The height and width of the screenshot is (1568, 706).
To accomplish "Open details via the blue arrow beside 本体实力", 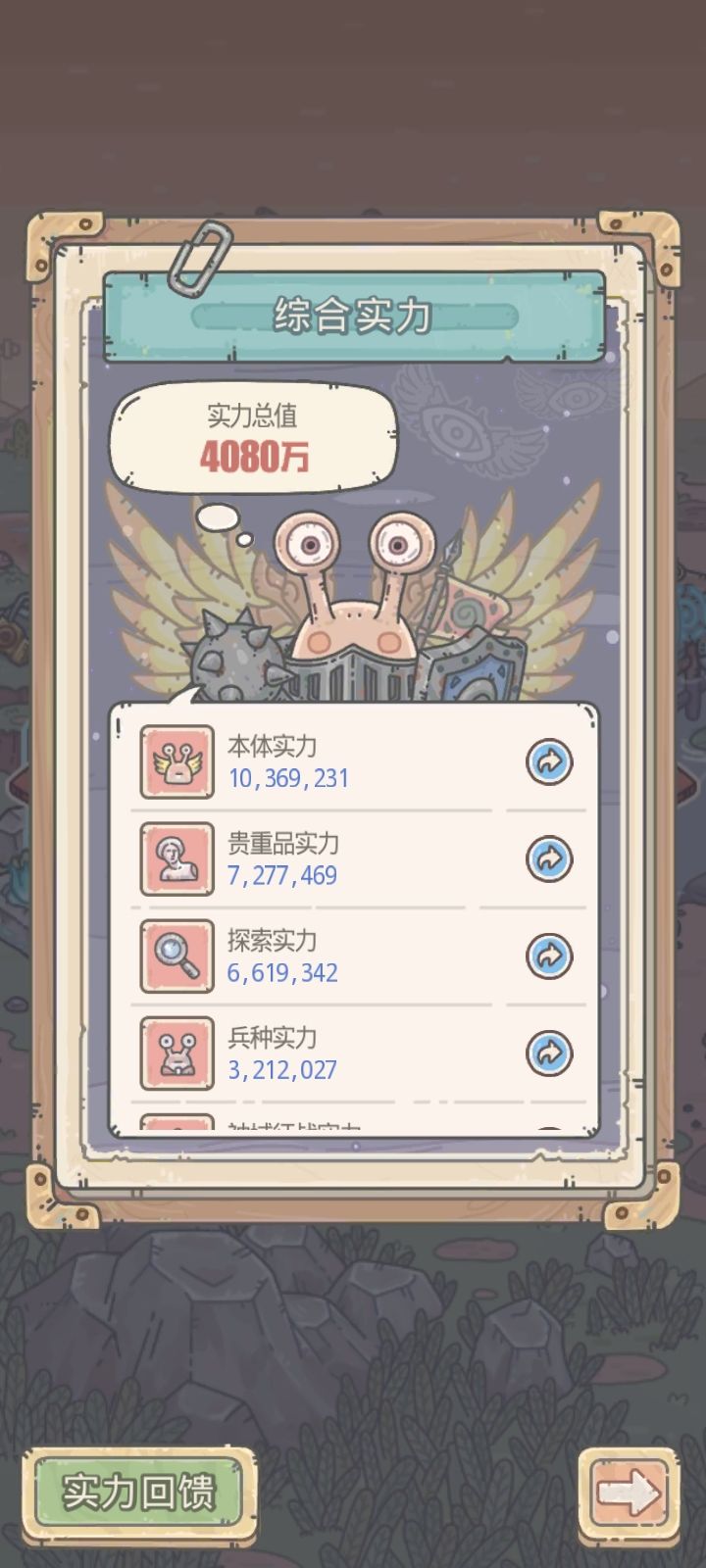I will [546, 759].
